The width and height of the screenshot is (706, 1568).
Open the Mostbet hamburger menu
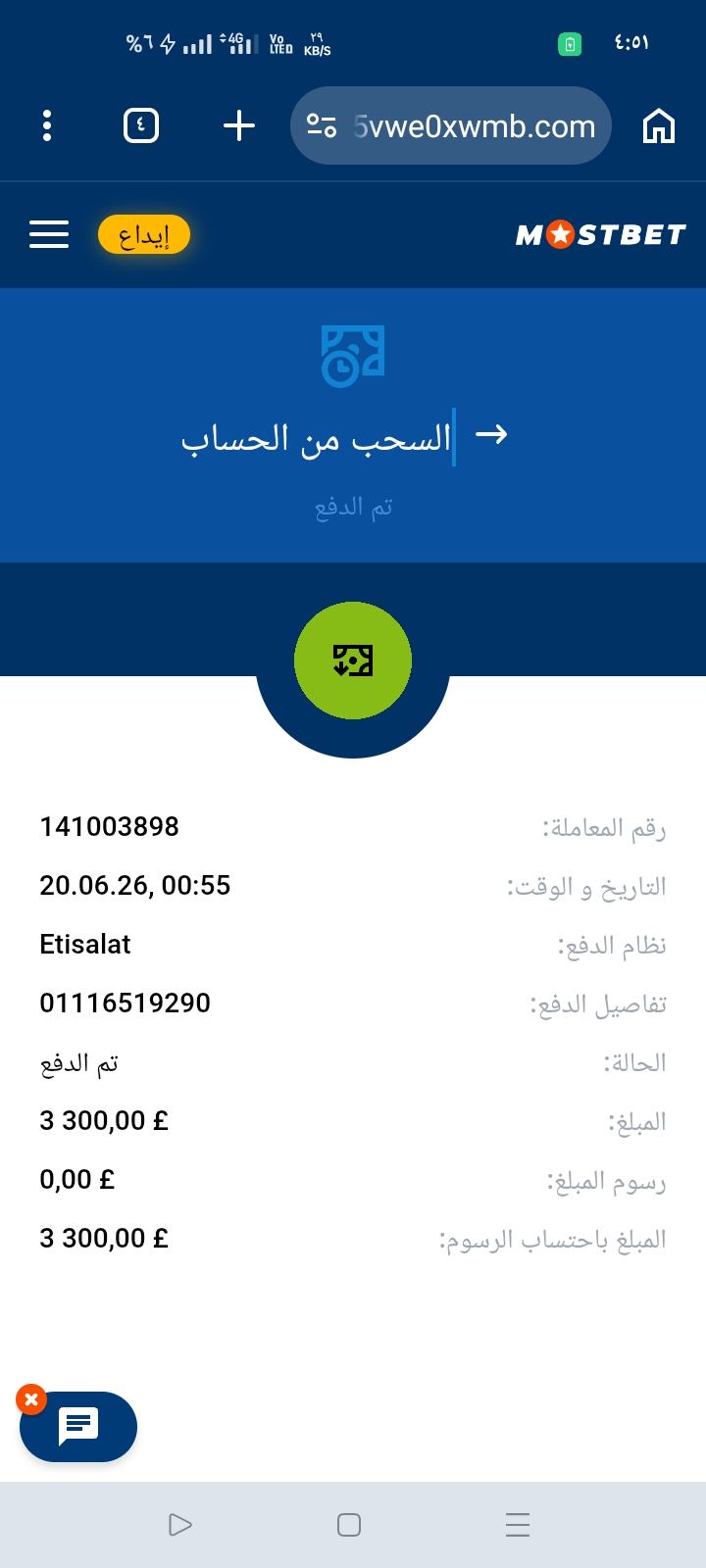49,234
